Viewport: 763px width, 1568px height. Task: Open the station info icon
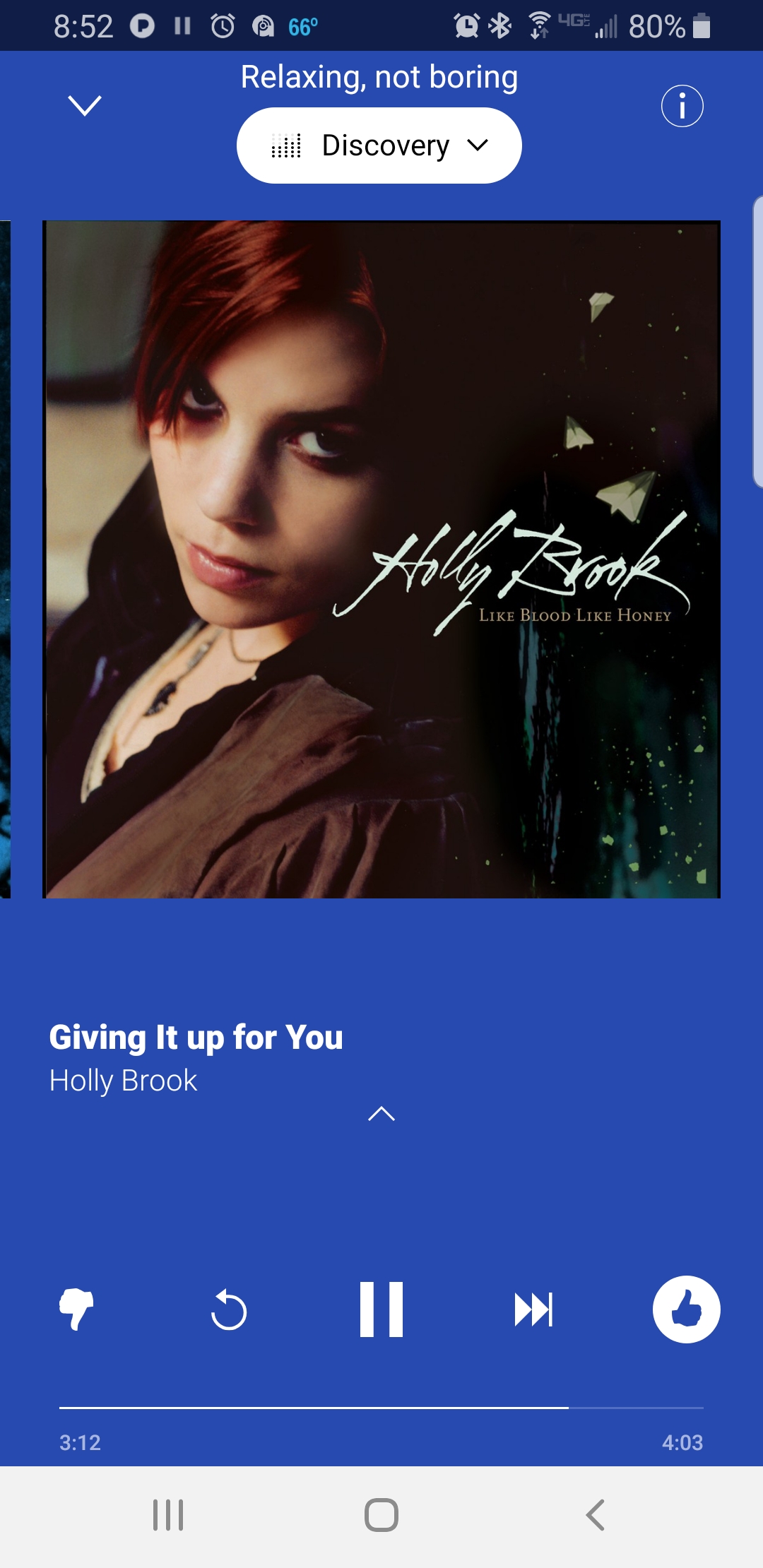click(682, 107)
